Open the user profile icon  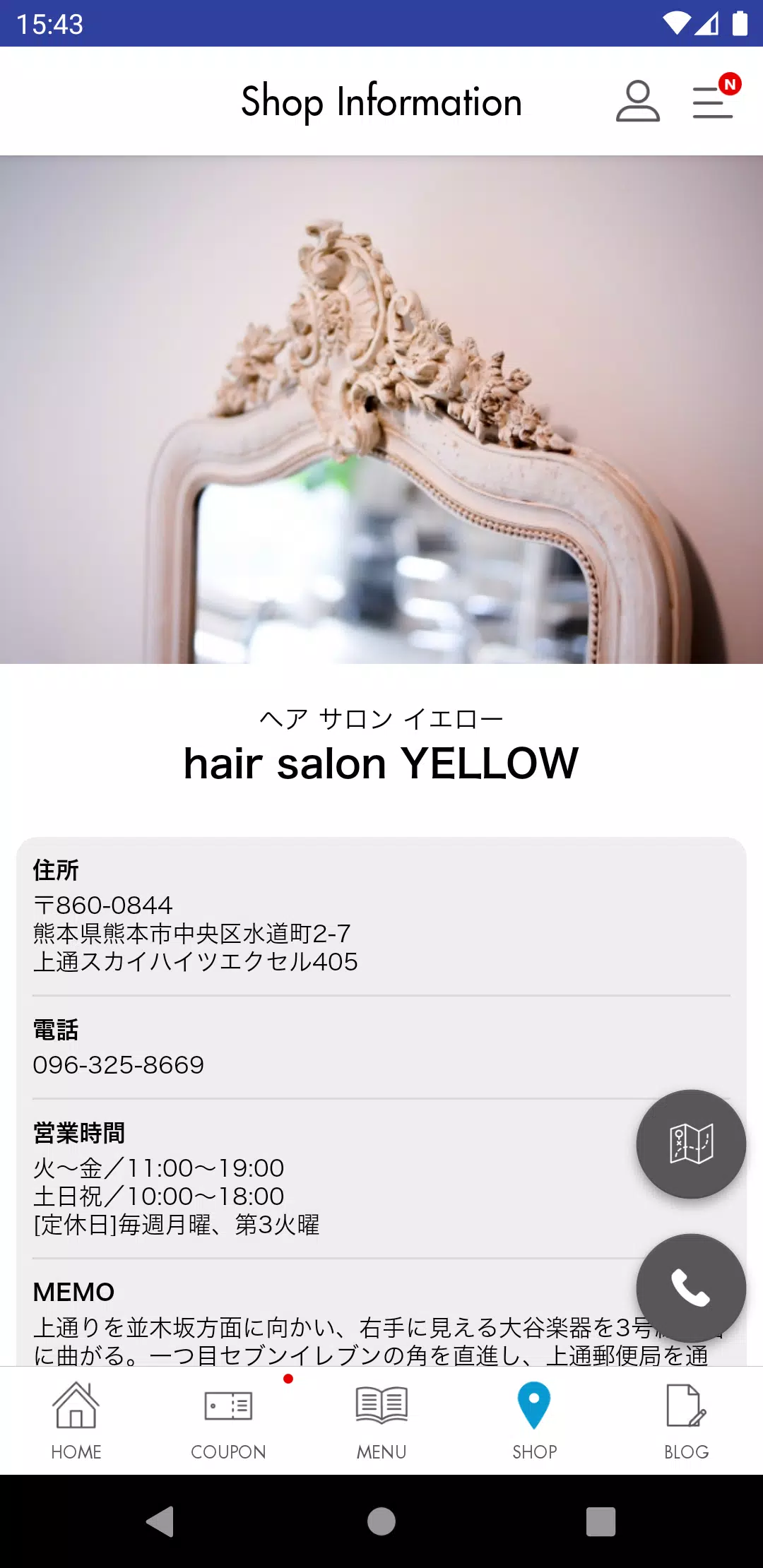637,102
